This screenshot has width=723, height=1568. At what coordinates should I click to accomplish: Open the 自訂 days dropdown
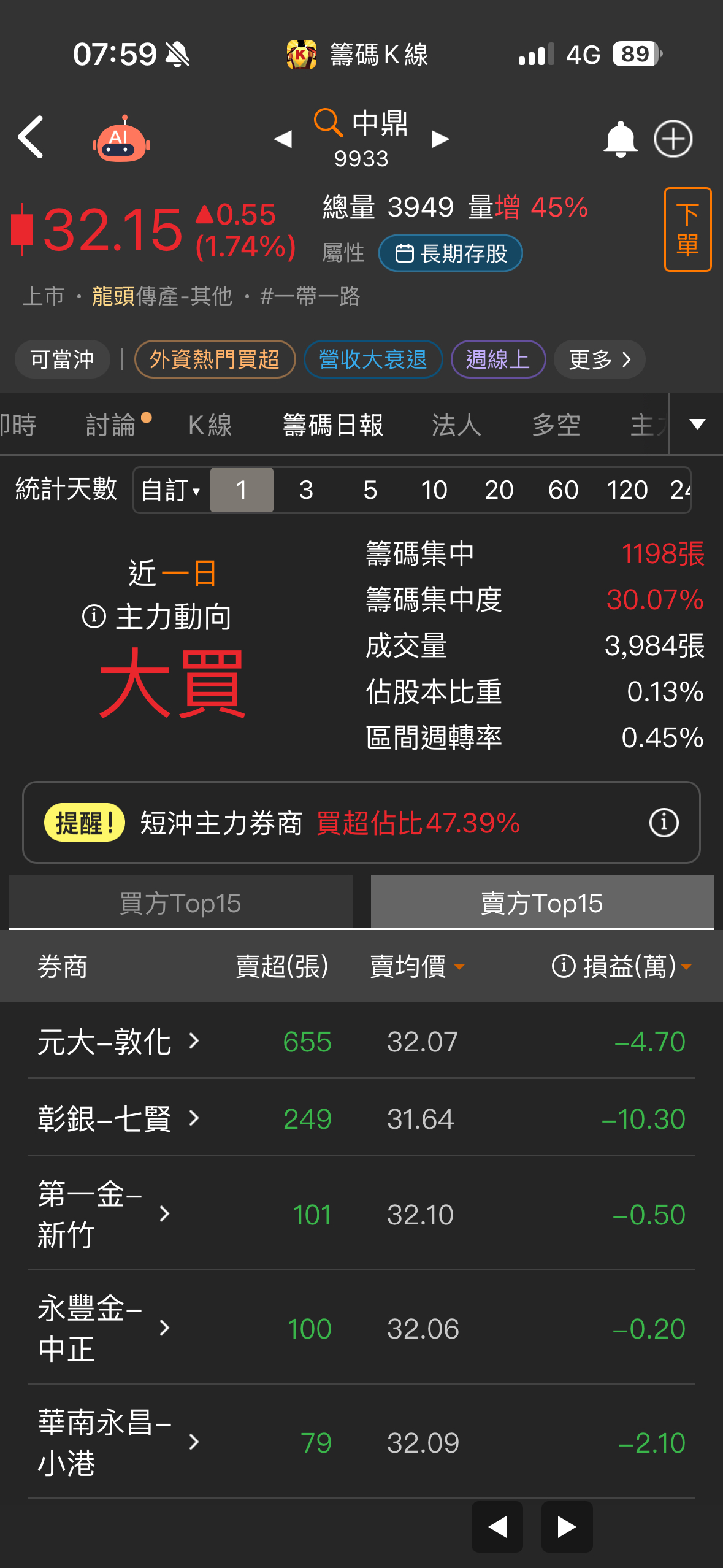(x=170, y=490)
